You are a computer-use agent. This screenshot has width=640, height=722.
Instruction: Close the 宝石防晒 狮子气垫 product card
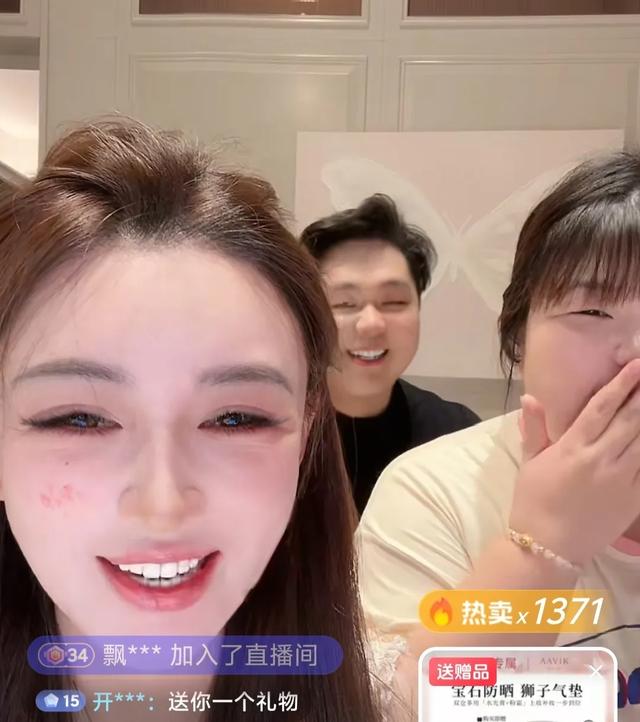597,671
